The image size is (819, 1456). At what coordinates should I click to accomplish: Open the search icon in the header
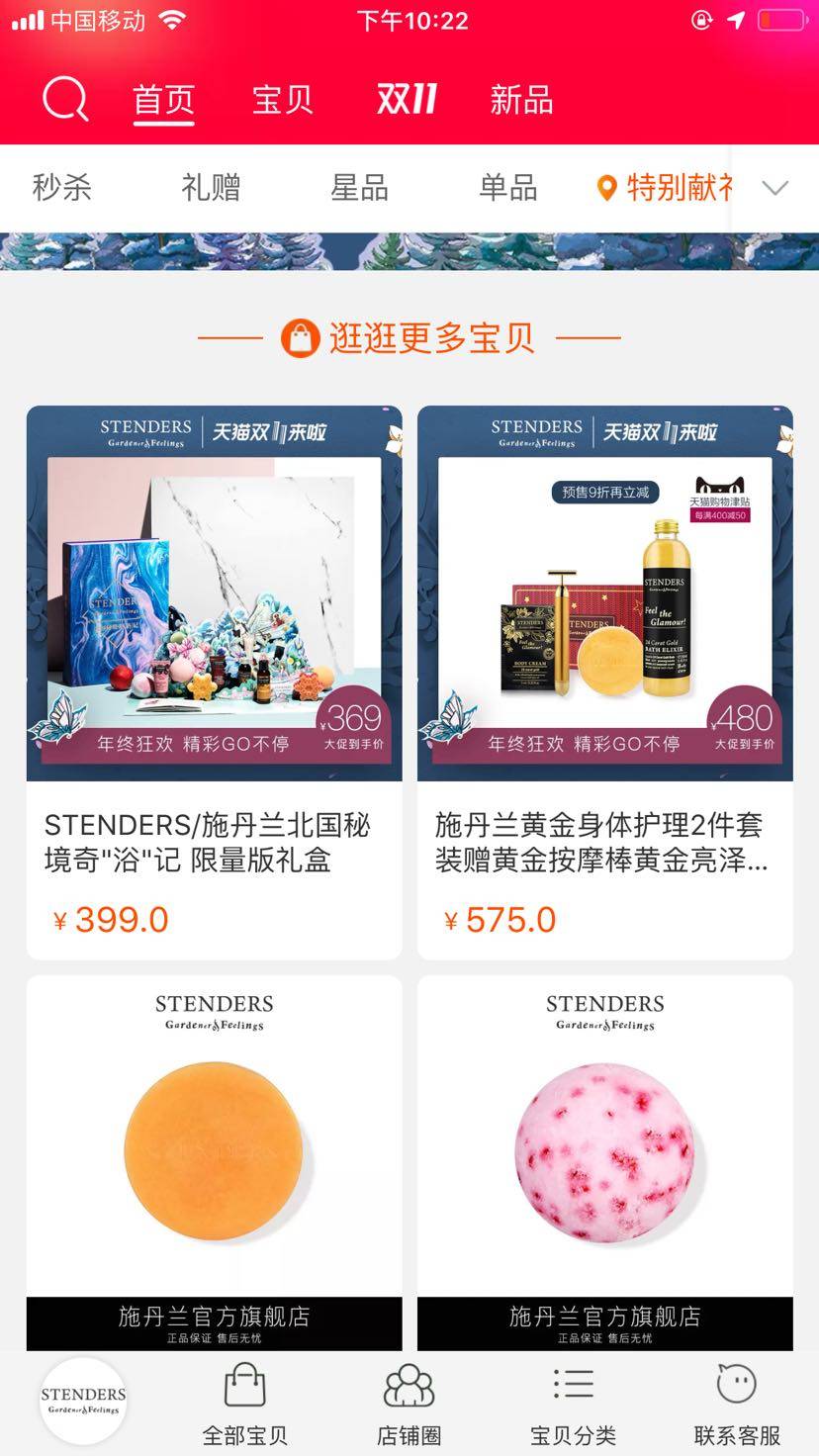(x=66, y=100)
